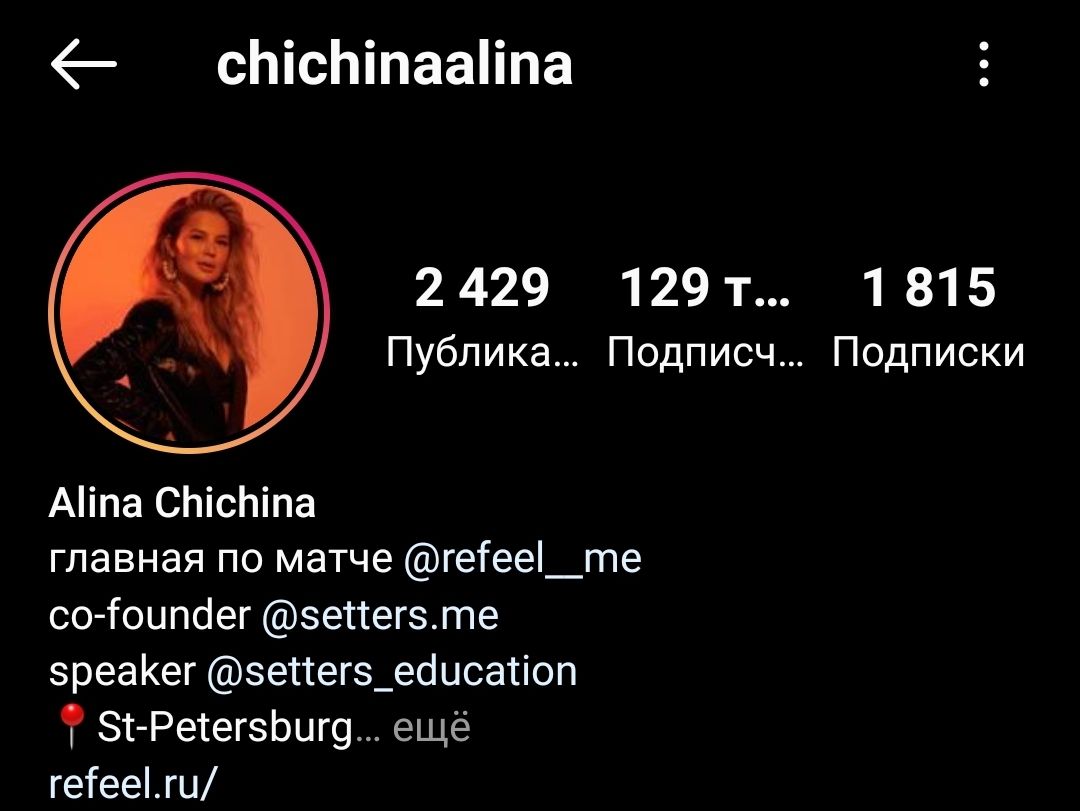Image resolution: width=1080 pixels, height=811 pixels.
Task: Open the @setters_education mention
Action: coord(391,670)
